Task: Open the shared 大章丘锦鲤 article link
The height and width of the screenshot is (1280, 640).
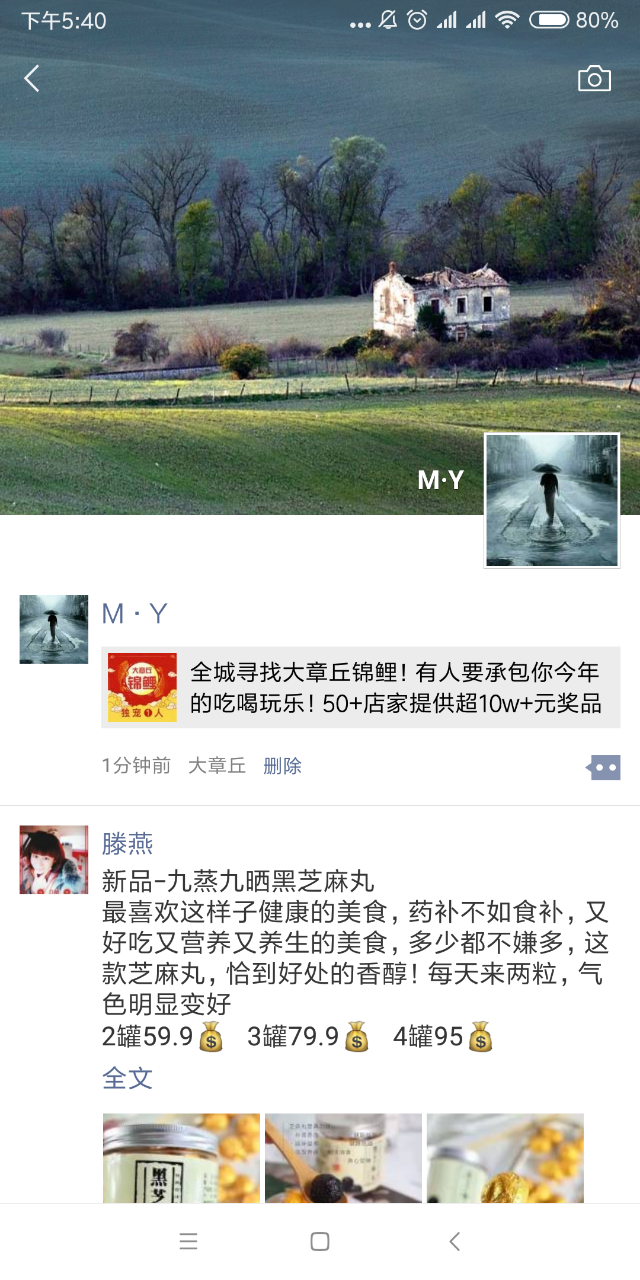Action: (x=360, y=687)
